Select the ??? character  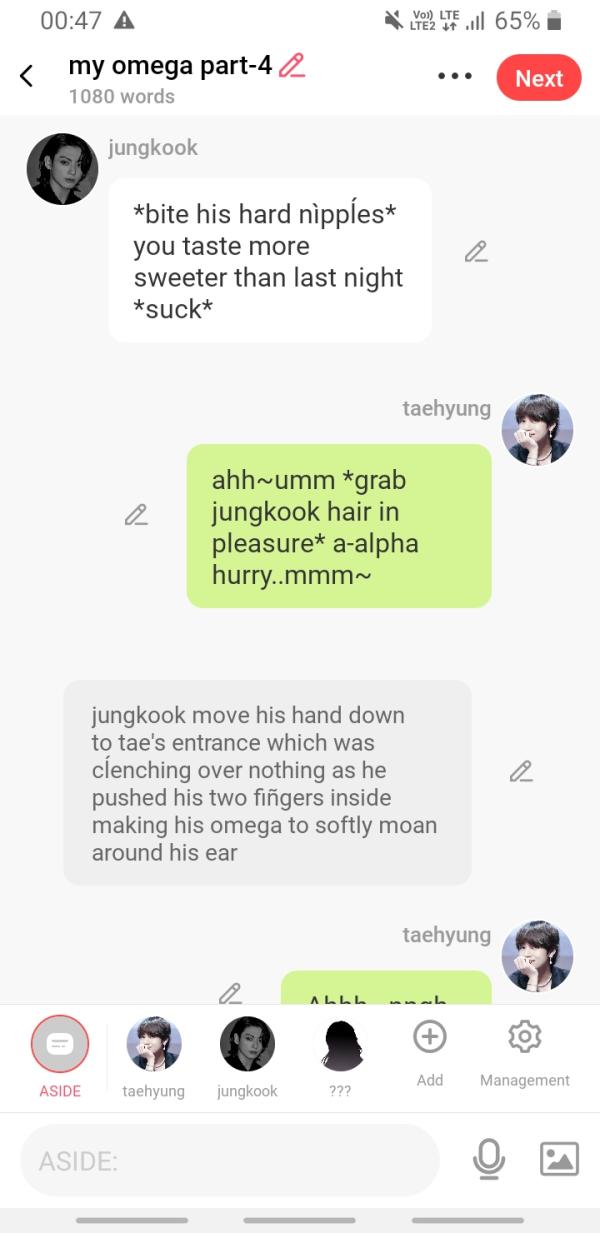click(x=340, y=1045)
